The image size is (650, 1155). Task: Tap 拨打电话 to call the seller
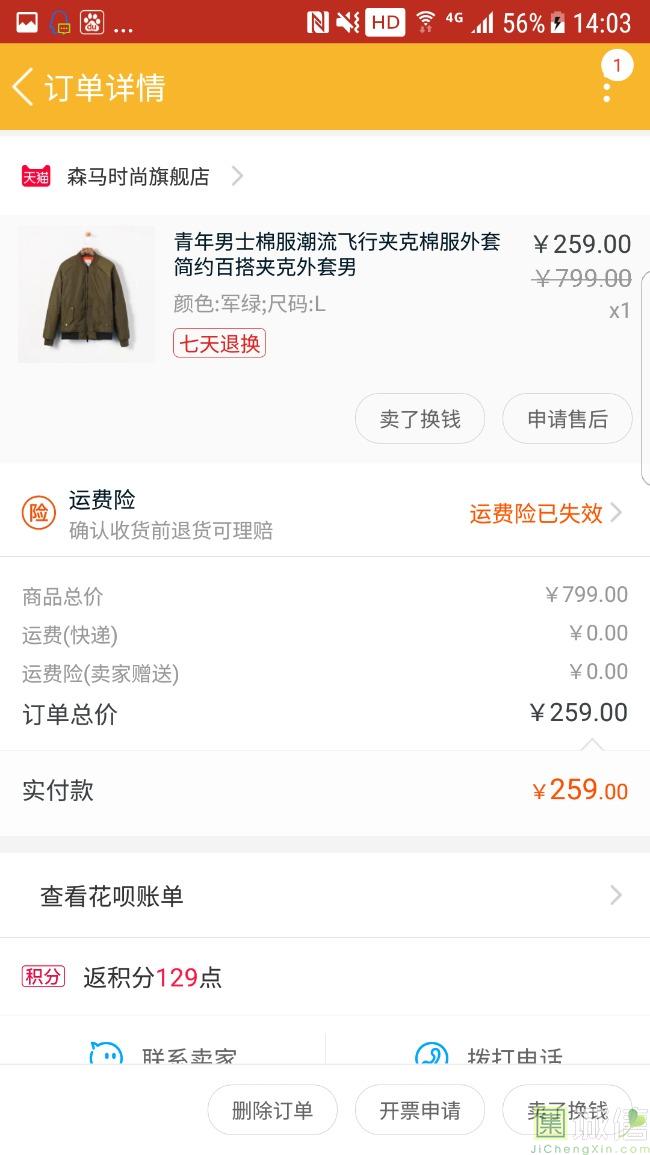(x=490, y=1053)
